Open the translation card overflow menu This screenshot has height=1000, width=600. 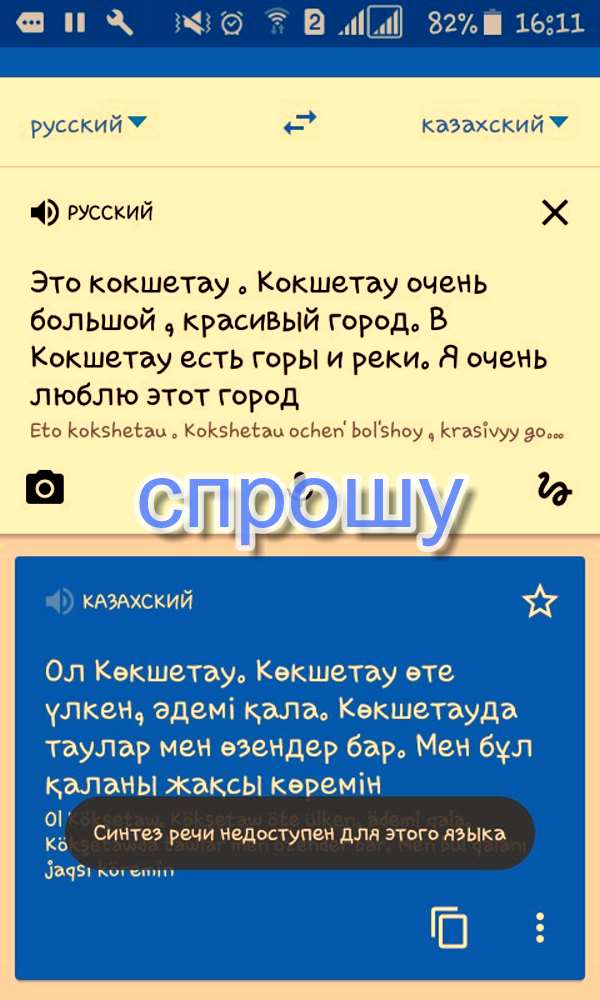coord(540,927)
